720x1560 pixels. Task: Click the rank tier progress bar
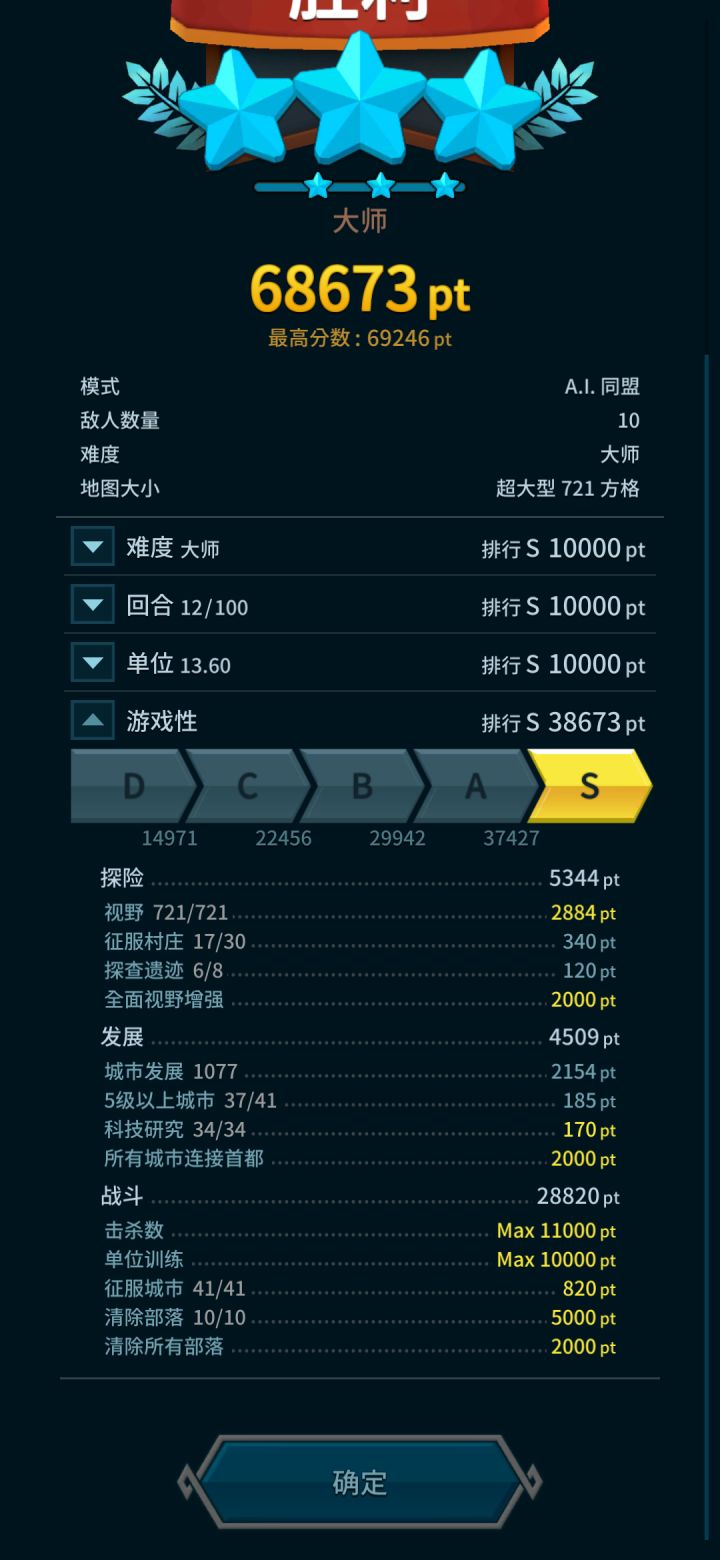click(x=362, y=786)
